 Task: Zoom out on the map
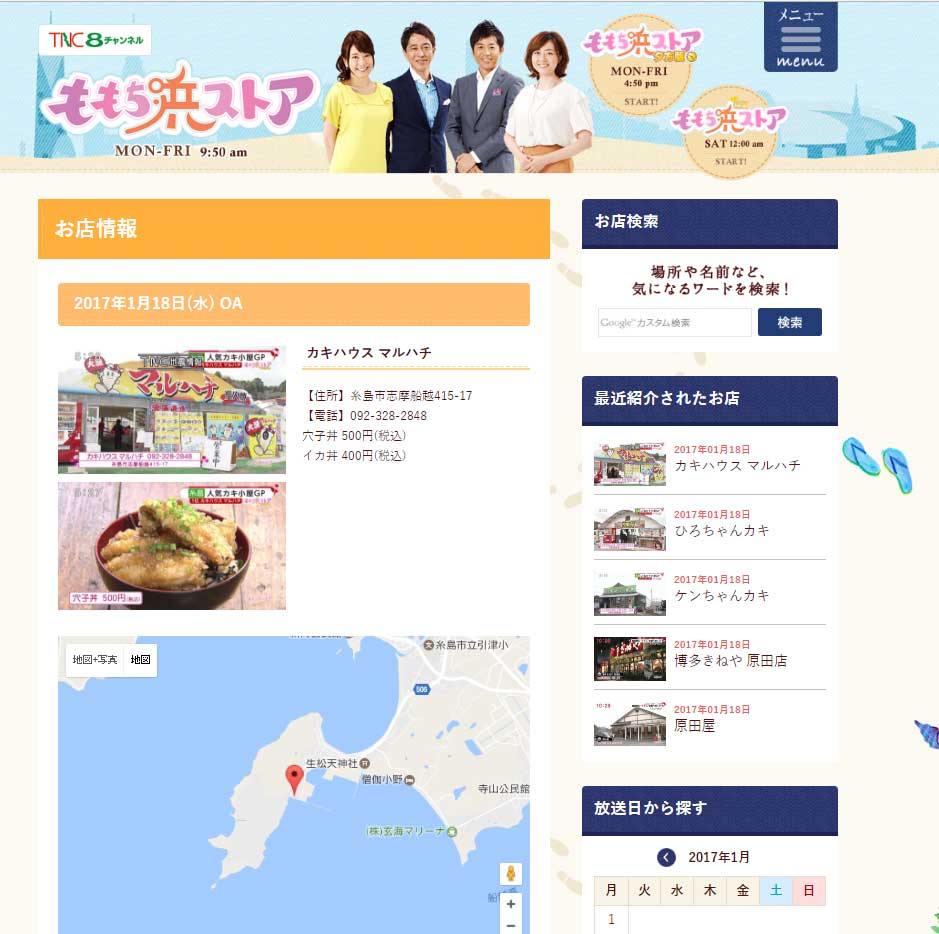(511, 926)
